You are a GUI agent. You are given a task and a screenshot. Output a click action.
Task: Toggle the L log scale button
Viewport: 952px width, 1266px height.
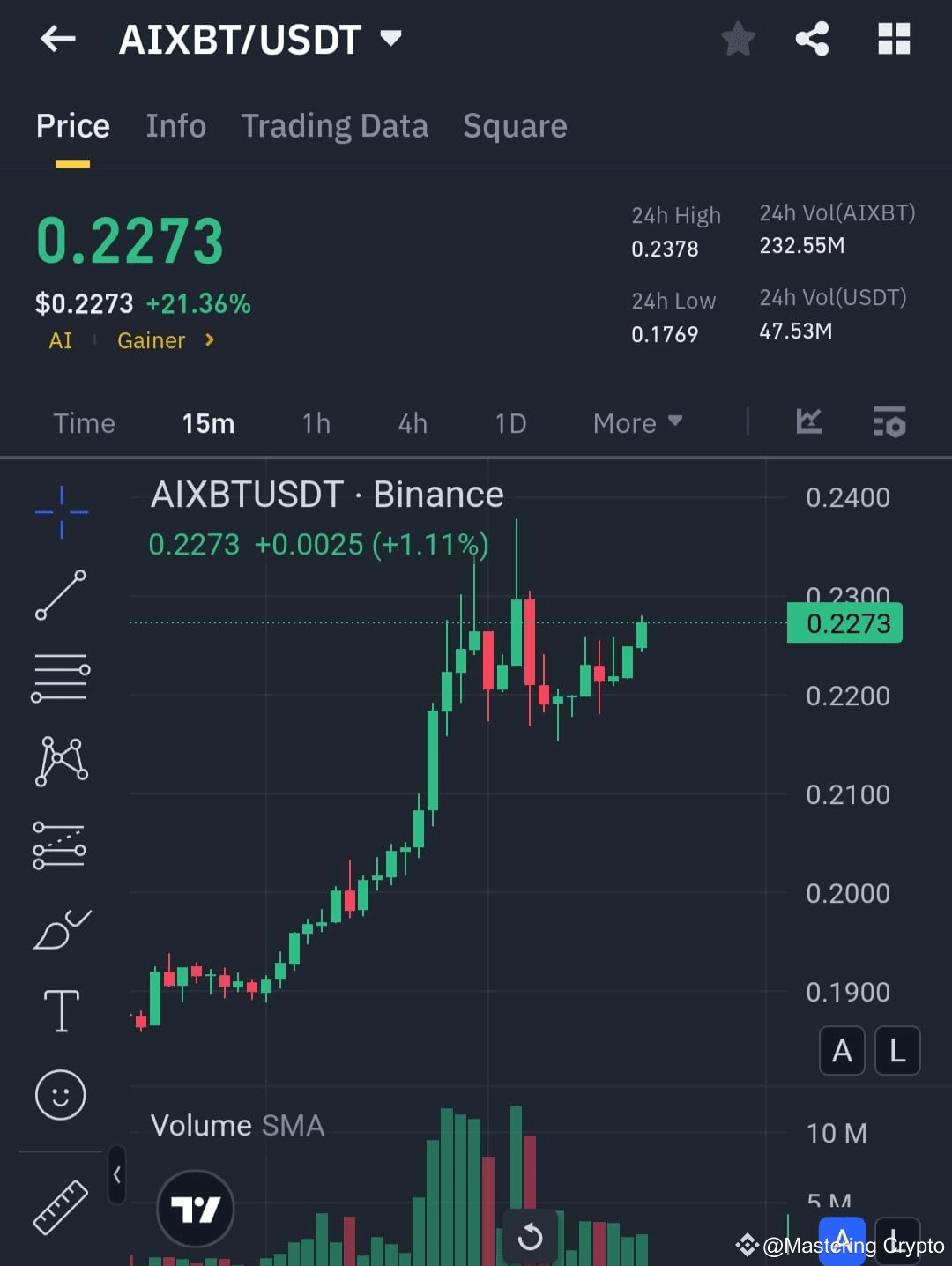896,1050
